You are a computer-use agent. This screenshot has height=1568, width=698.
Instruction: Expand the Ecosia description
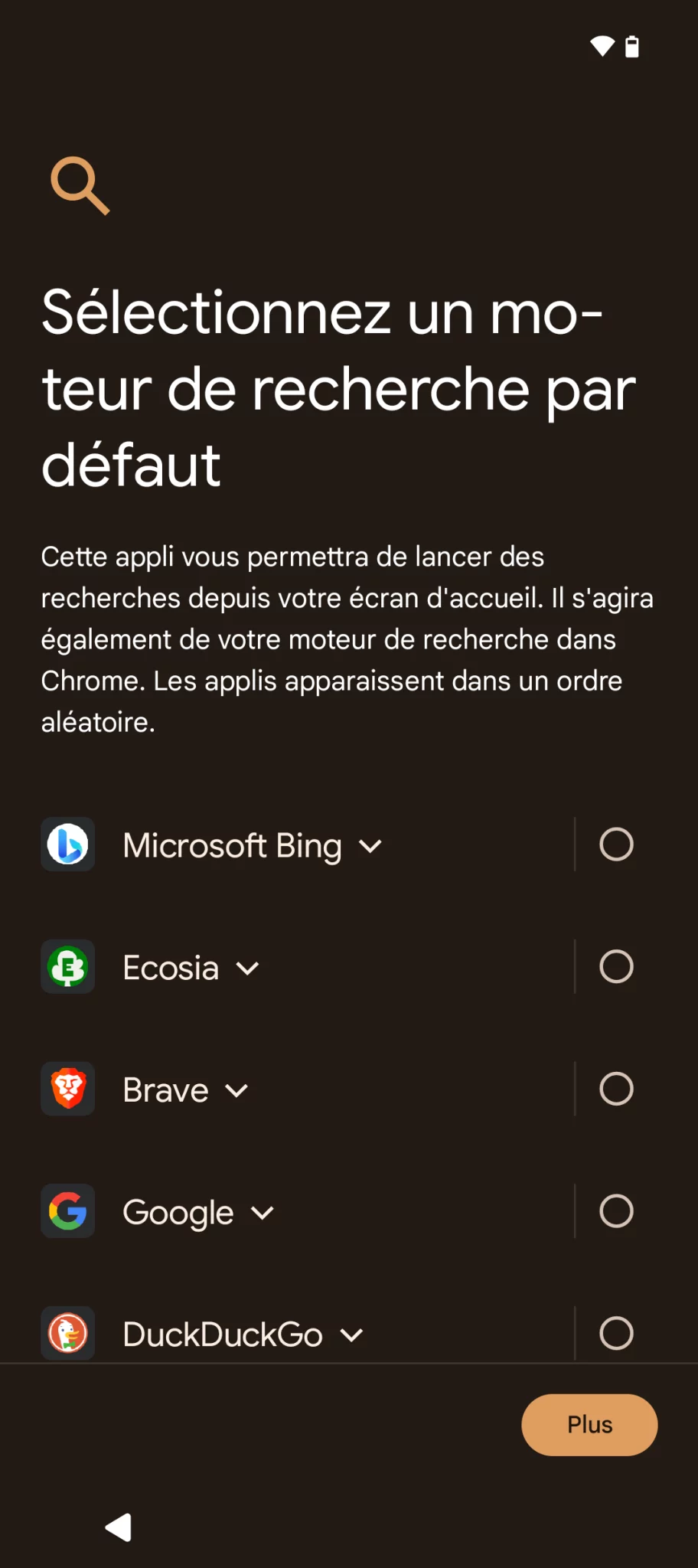point(247,969)
